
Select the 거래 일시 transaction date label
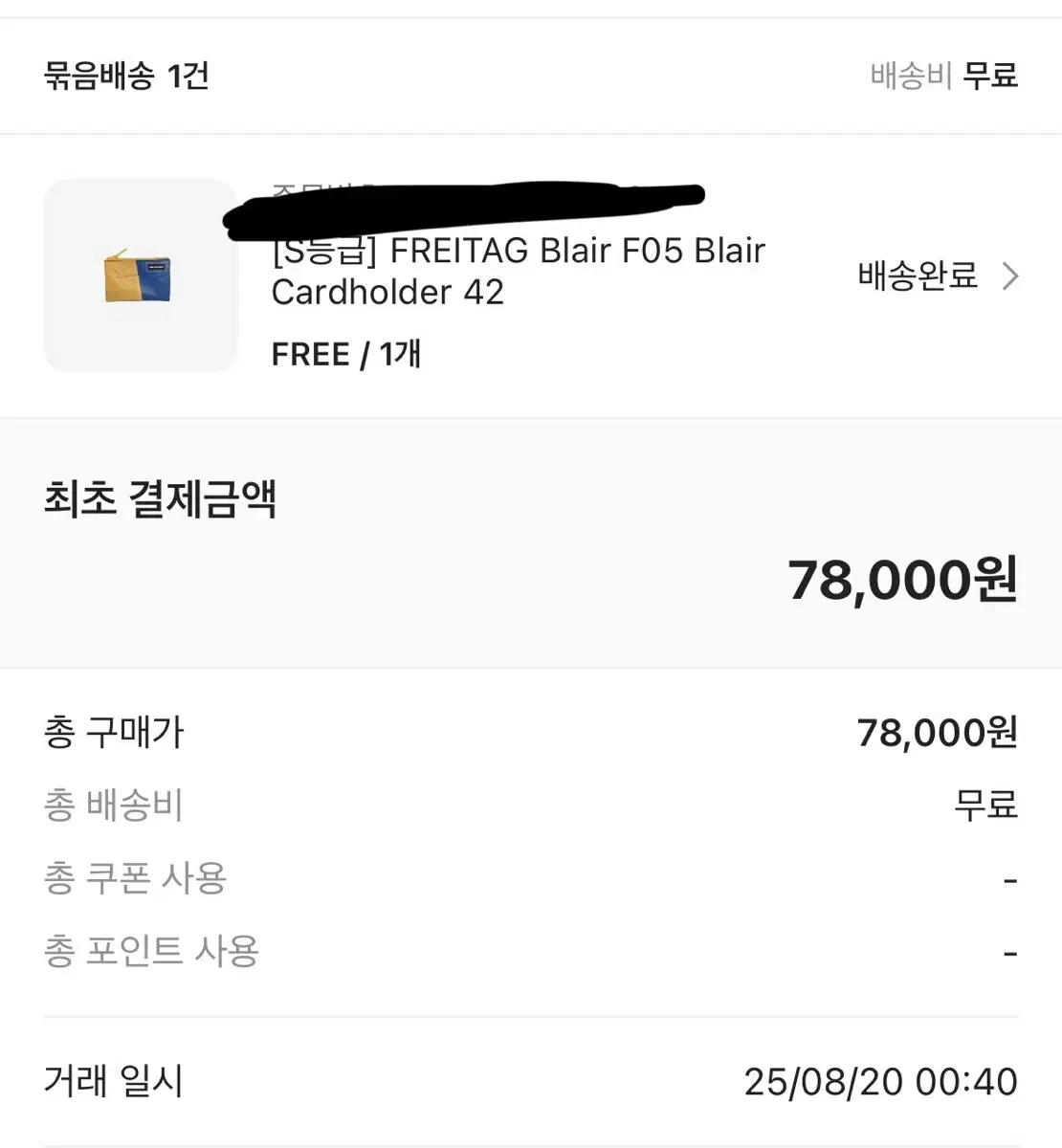click(x=110, y=1081)
